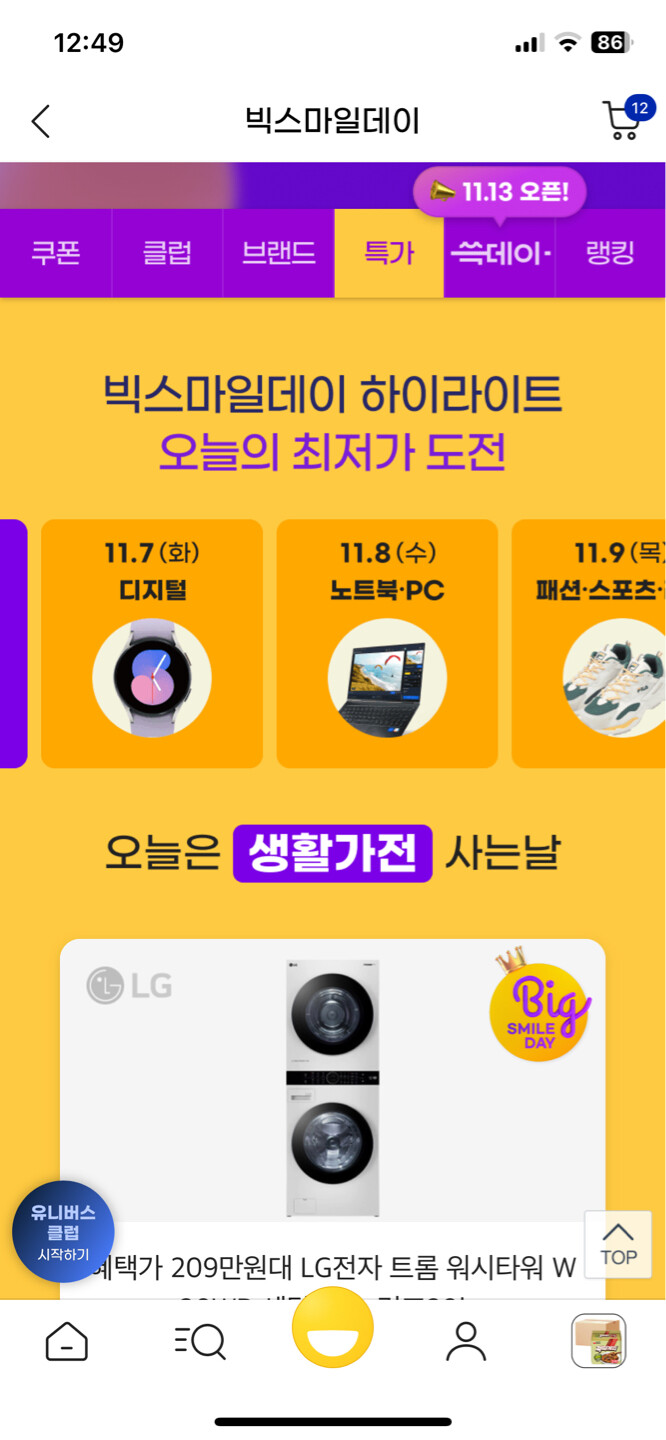
Task: Open the 쓱데이 tab
Action: 500,253
